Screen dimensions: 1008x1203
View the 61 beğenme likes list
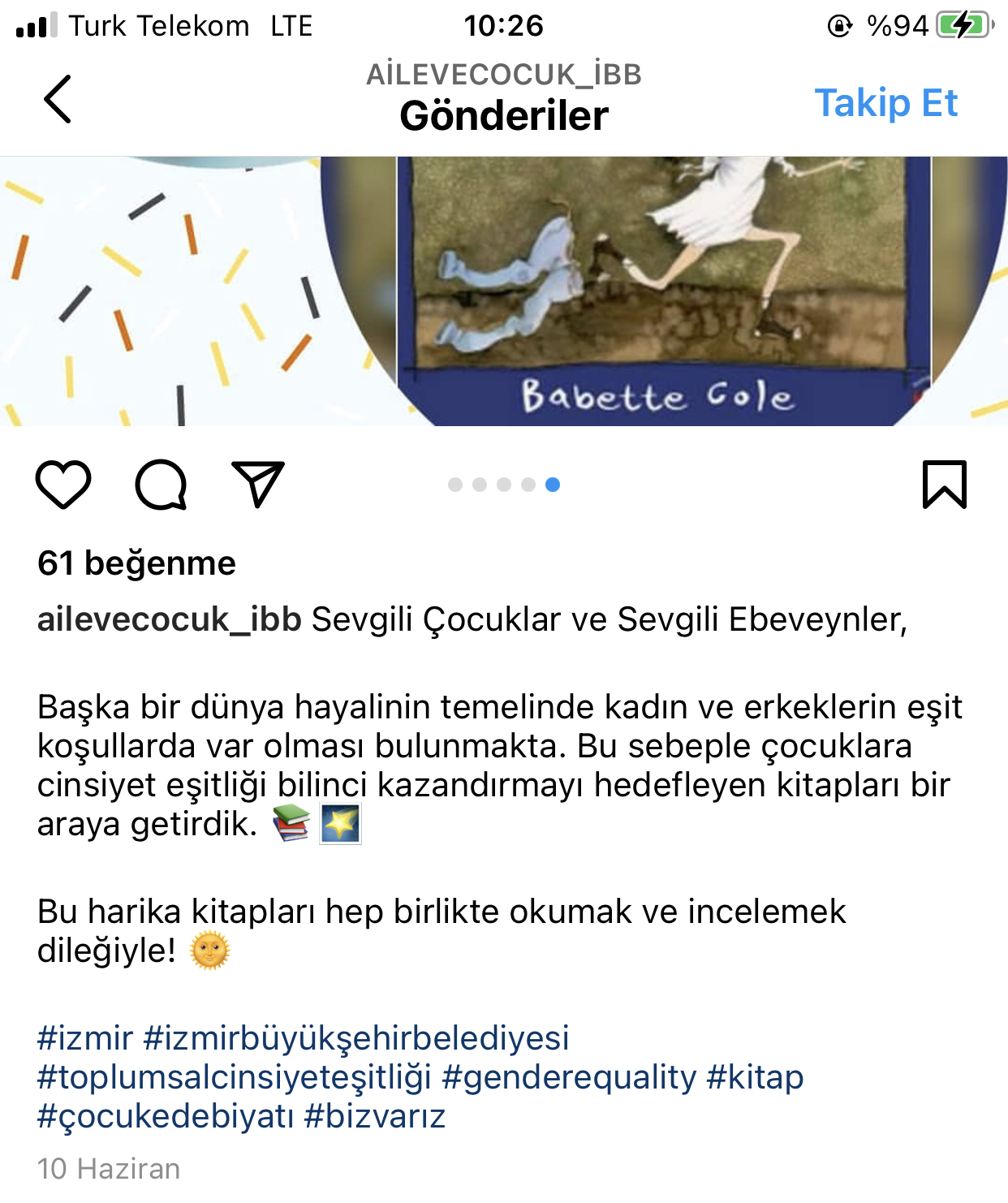pyautogui.click(x=136, y=563)
